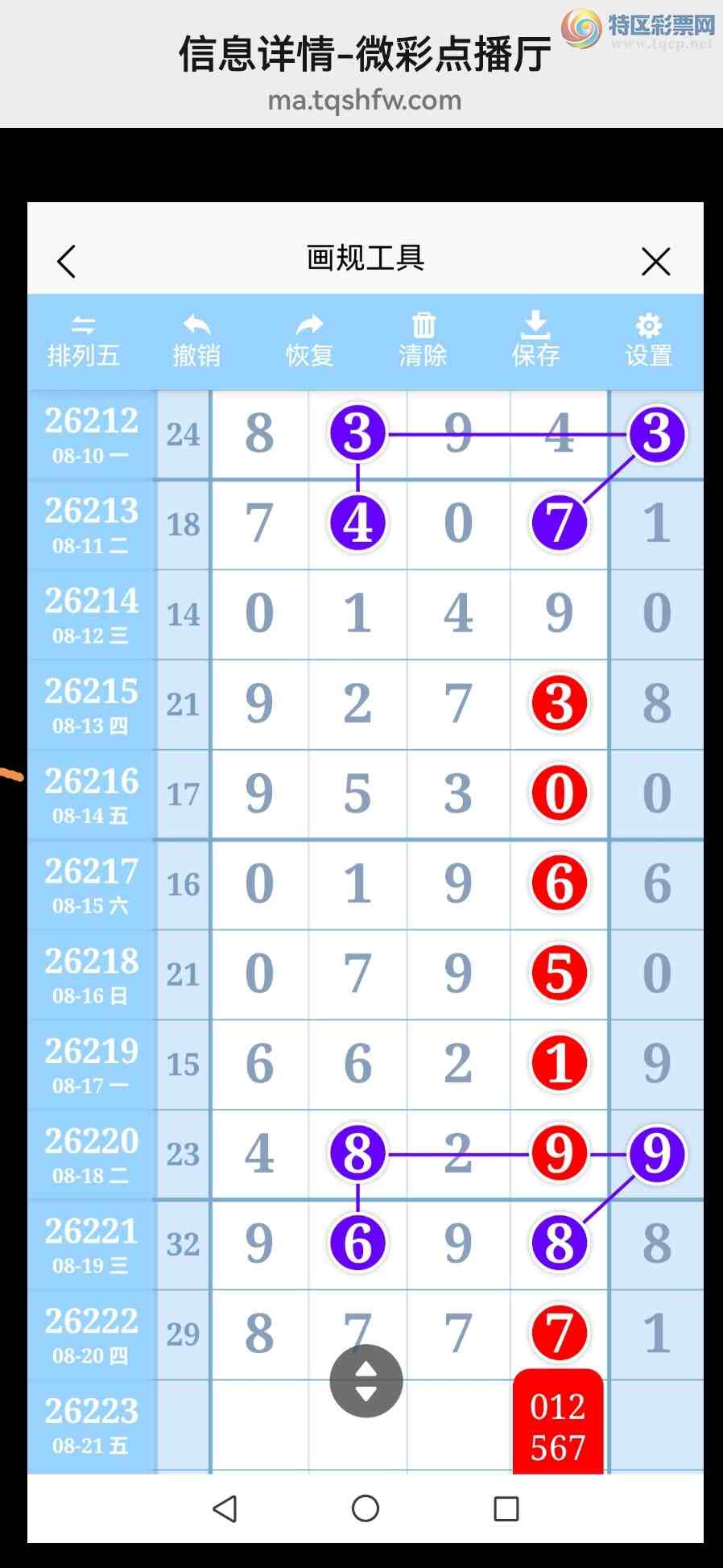Close the 画规工具 screen

point(655,262)
